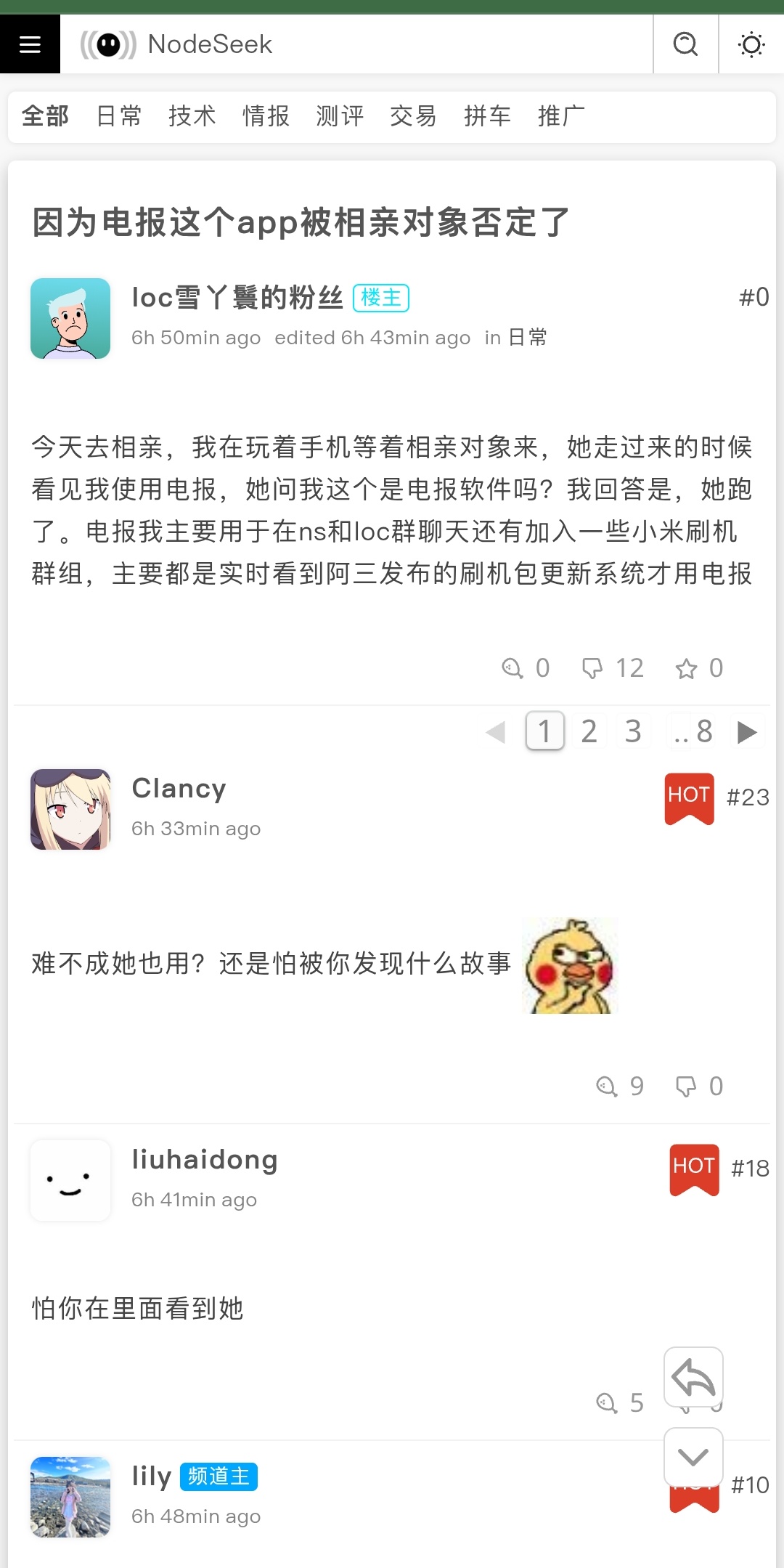The image size is (784, 1568).
Task: Switch to the 交易 category tab
Action: (x=414, y=116)
